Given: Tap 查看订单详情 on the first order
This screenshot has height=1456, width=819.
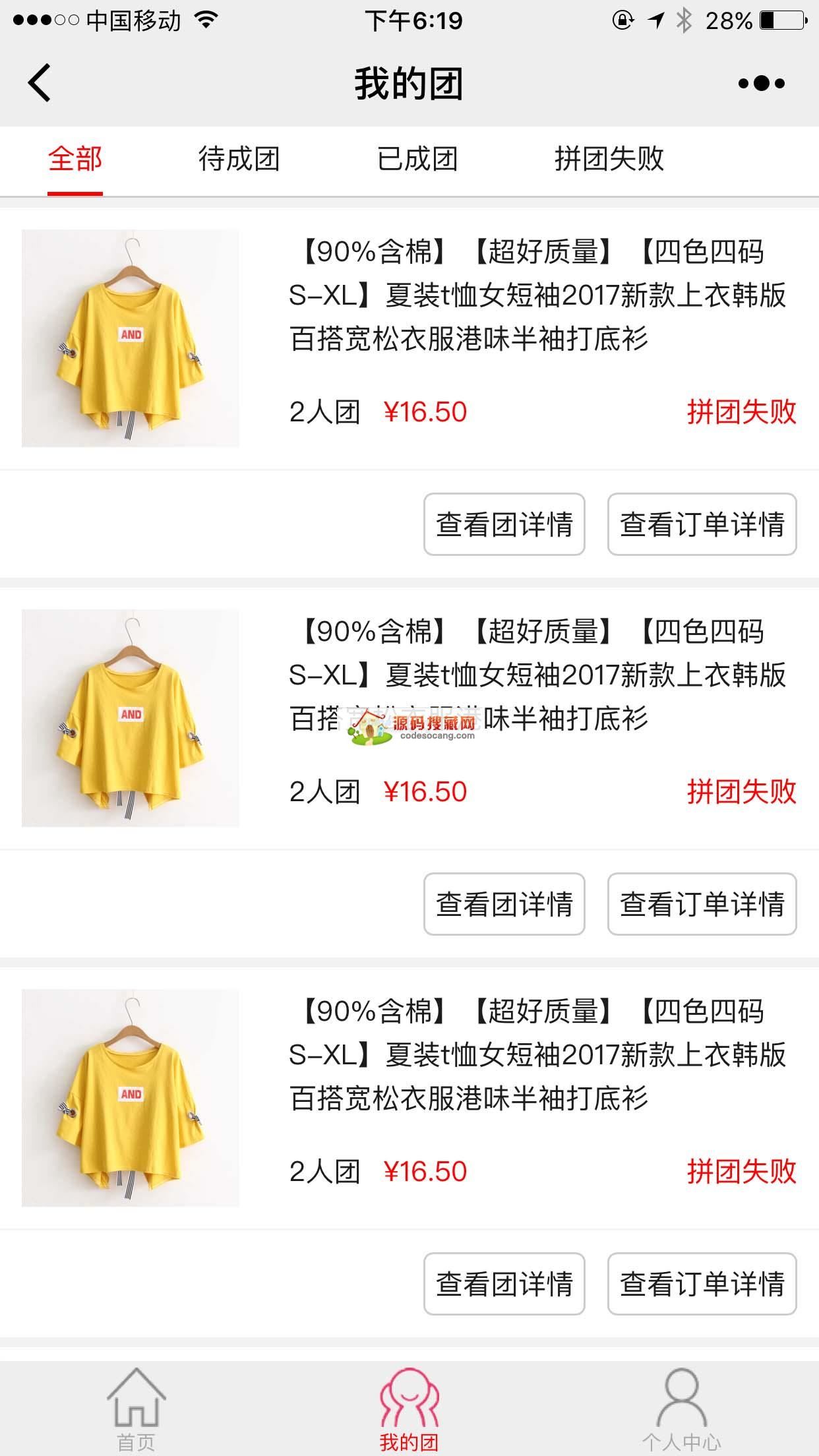Looking at the screenshot, I should [x=702, y=524].
